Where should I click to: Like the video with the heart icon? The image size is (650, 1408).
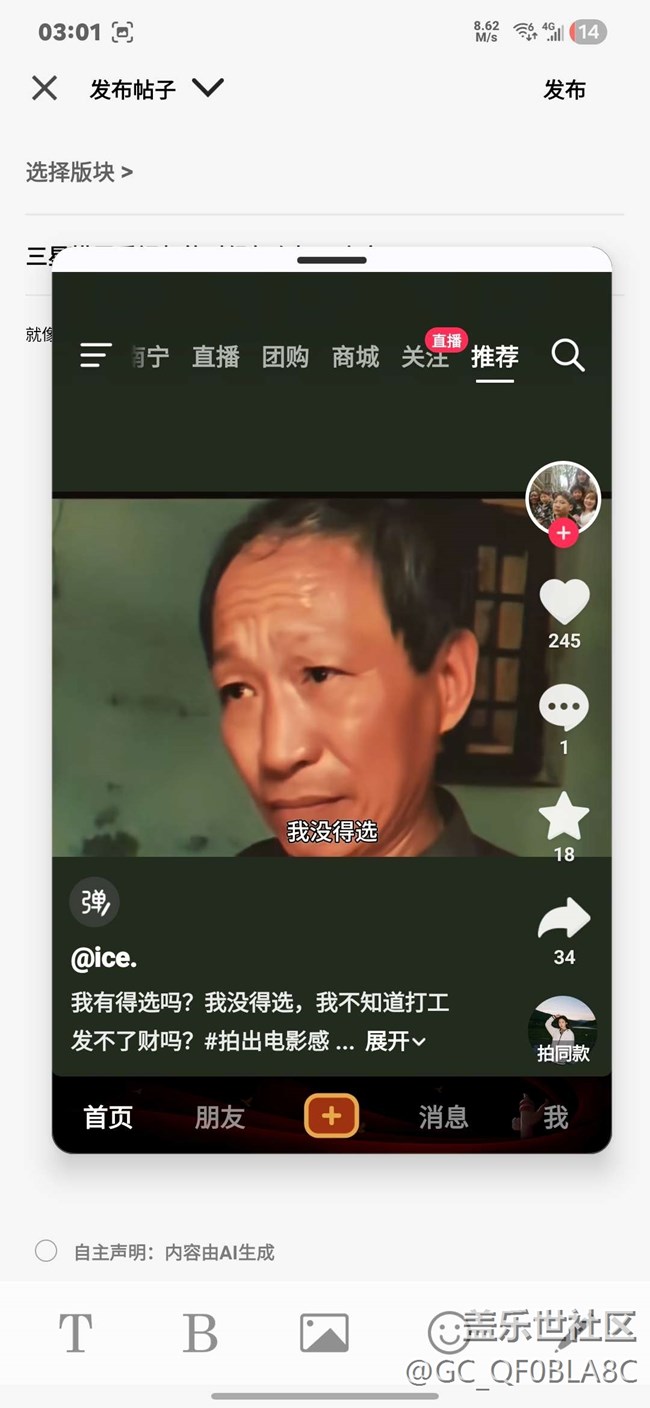click(x=564, y=602)
